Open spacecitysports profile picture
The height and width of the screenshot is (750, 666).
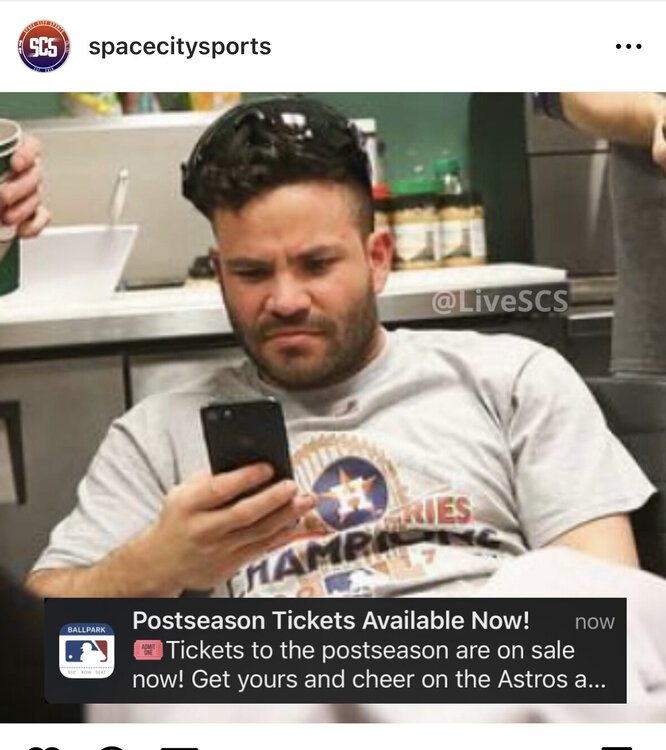(44, 46)
